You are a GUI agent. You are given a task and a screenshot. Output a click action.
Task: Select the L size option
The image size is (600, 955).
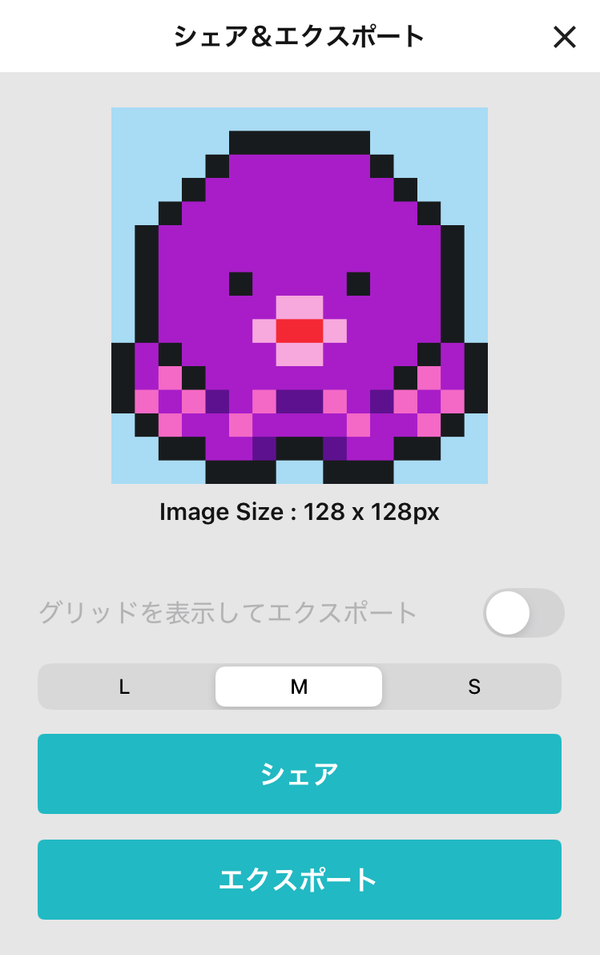click(x=125, y=686)
